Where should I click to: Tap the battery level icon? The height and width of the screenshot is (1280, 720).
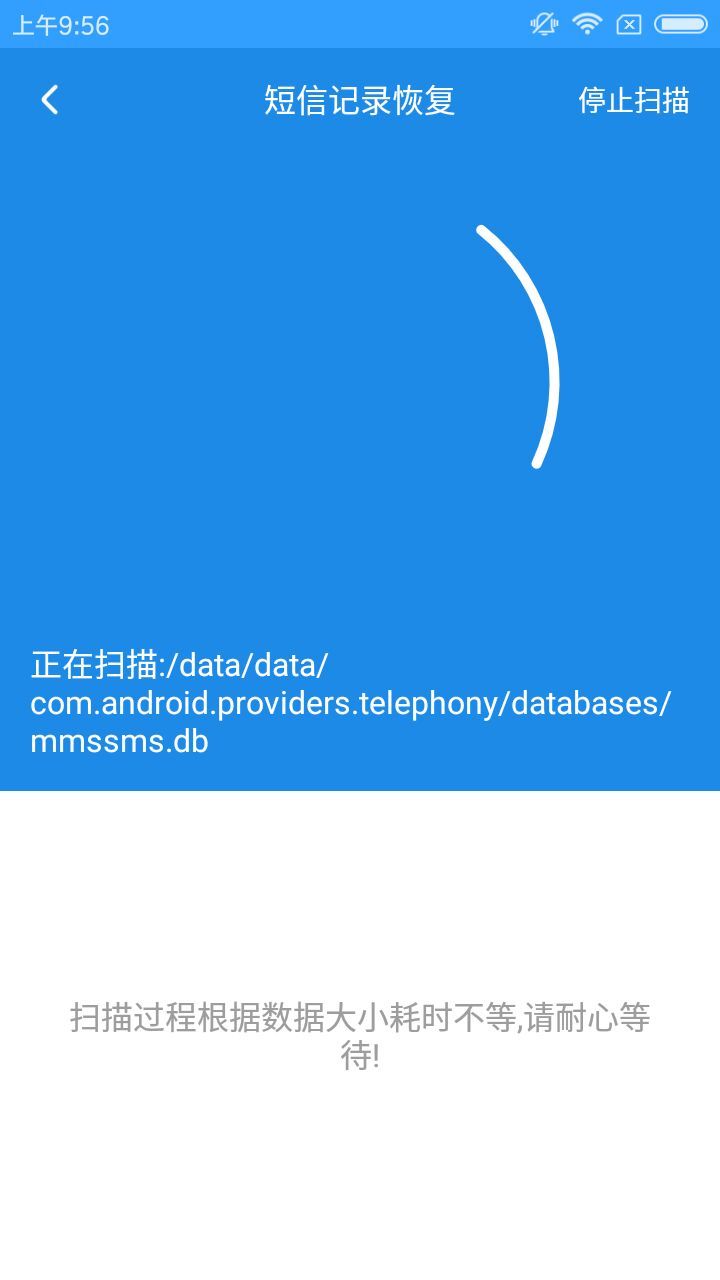678,24
